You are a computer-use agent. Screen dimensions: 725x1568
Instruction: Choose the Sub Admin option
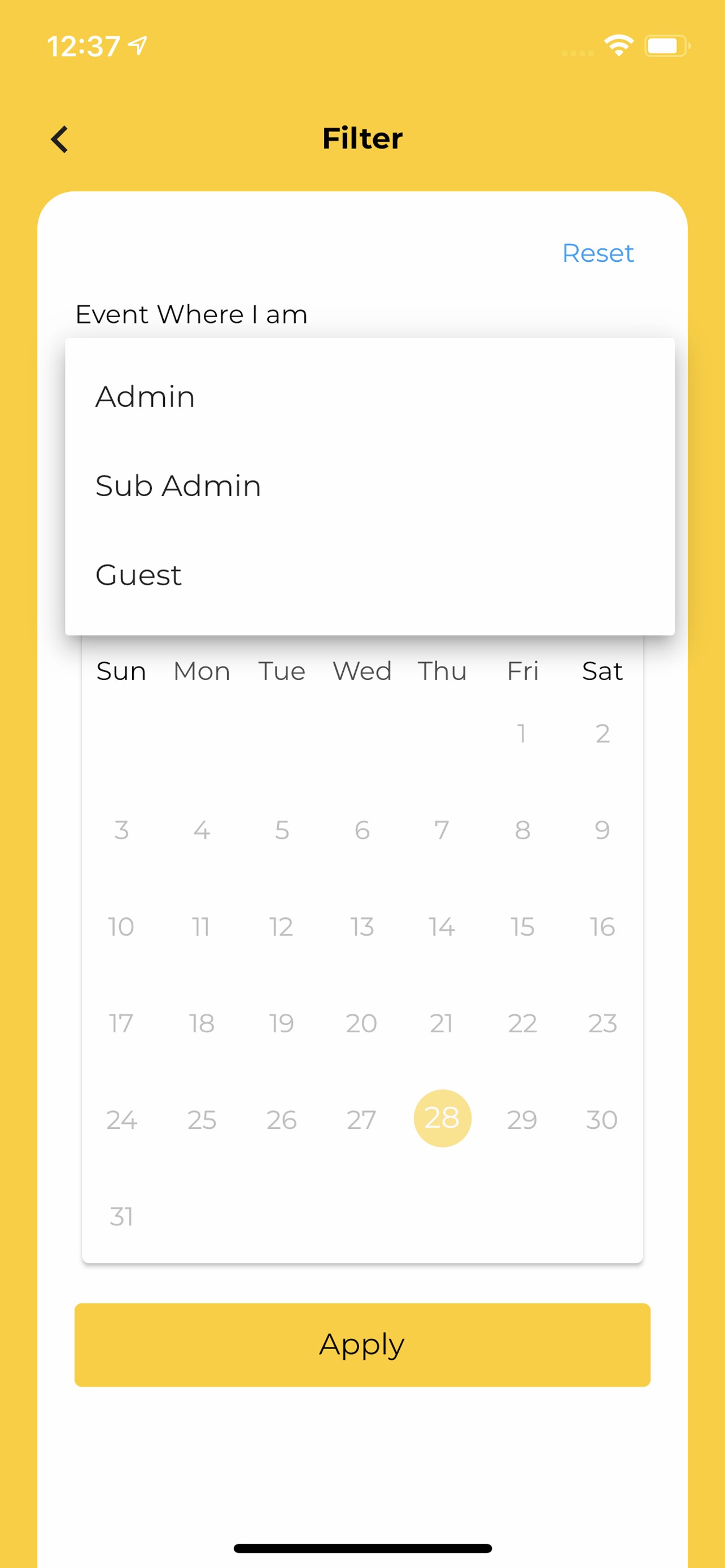pos(178,486)
